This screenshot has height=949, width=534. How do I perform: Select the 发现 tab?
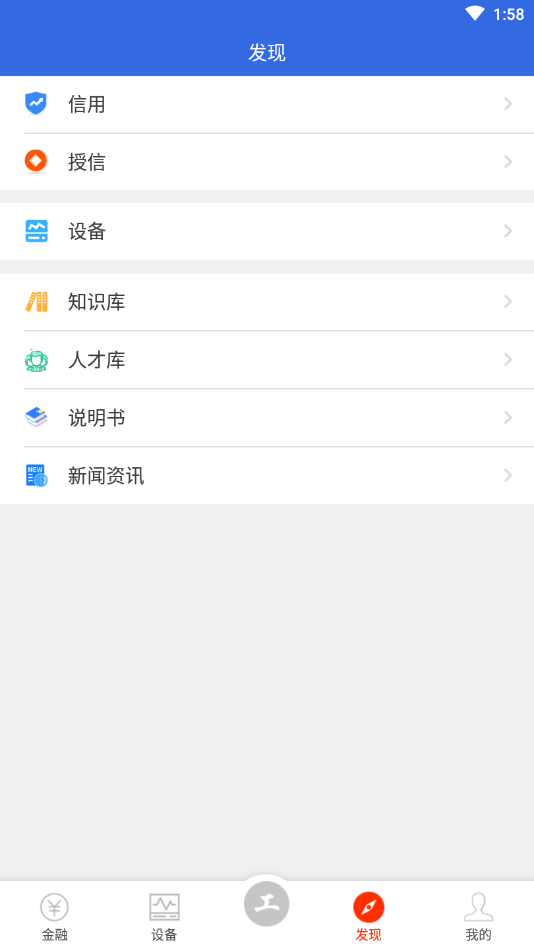369,916
